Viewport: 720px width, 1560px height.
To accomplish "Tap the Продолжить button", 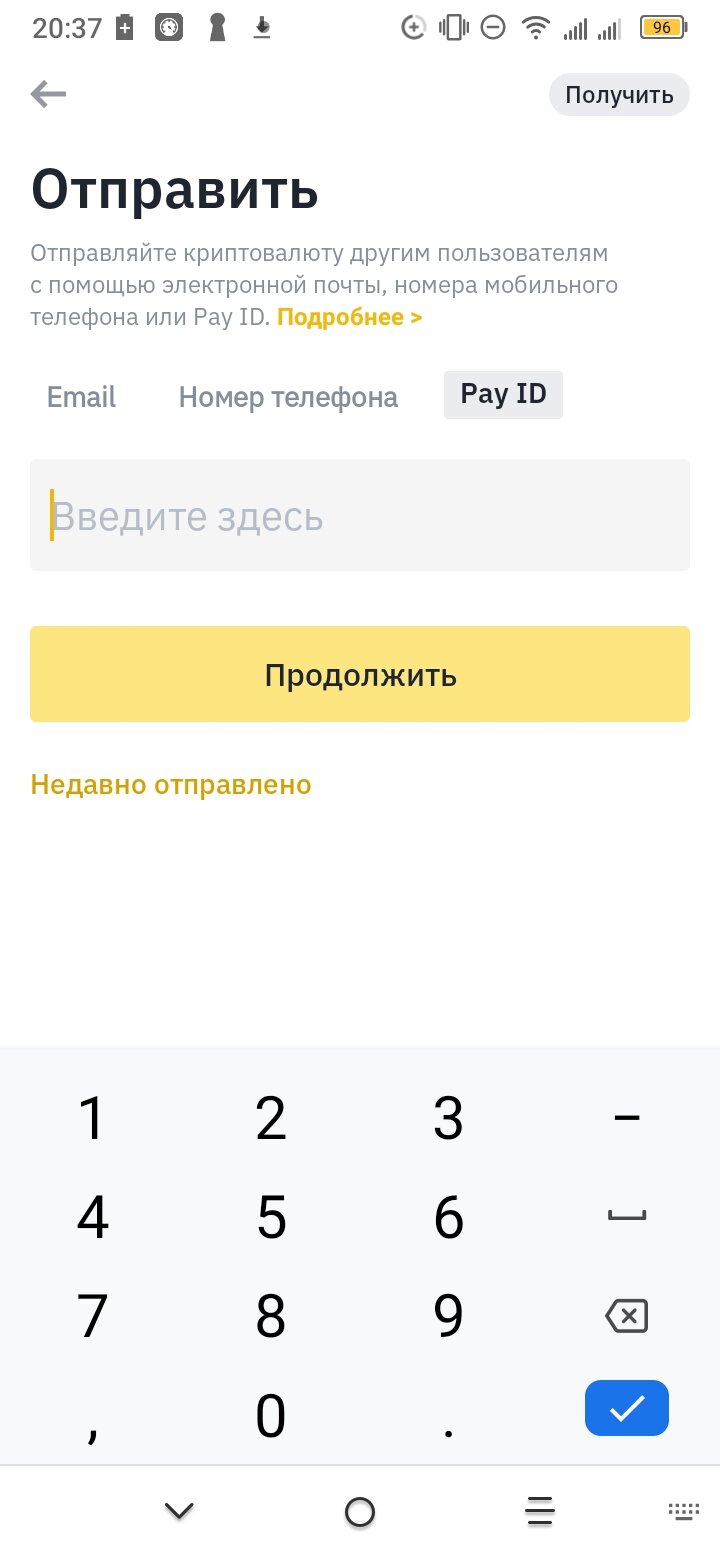I will (x=360, y=674).
